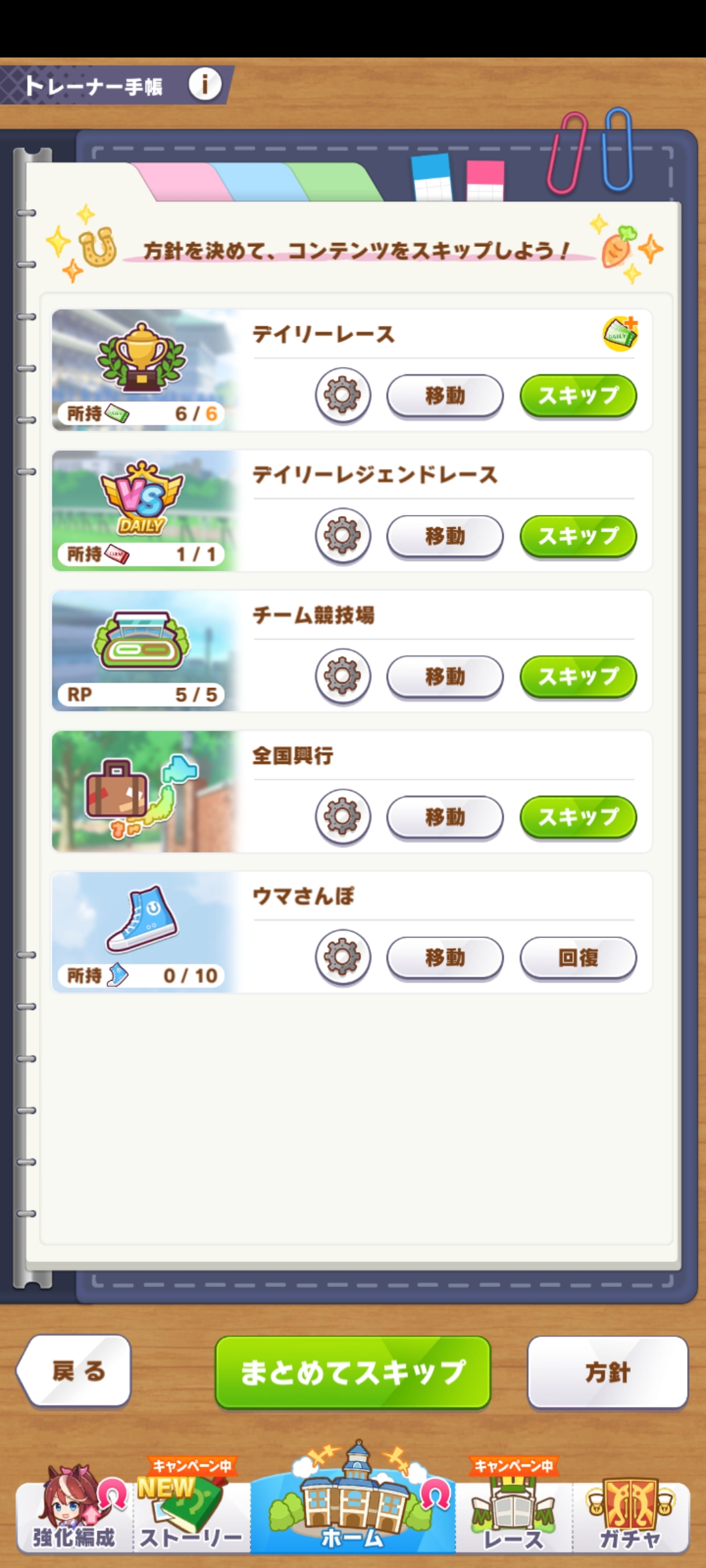Tap the まとめてスキップ button
The height and width of the screenshot is (1568, 706).
tap(352, 1372)
